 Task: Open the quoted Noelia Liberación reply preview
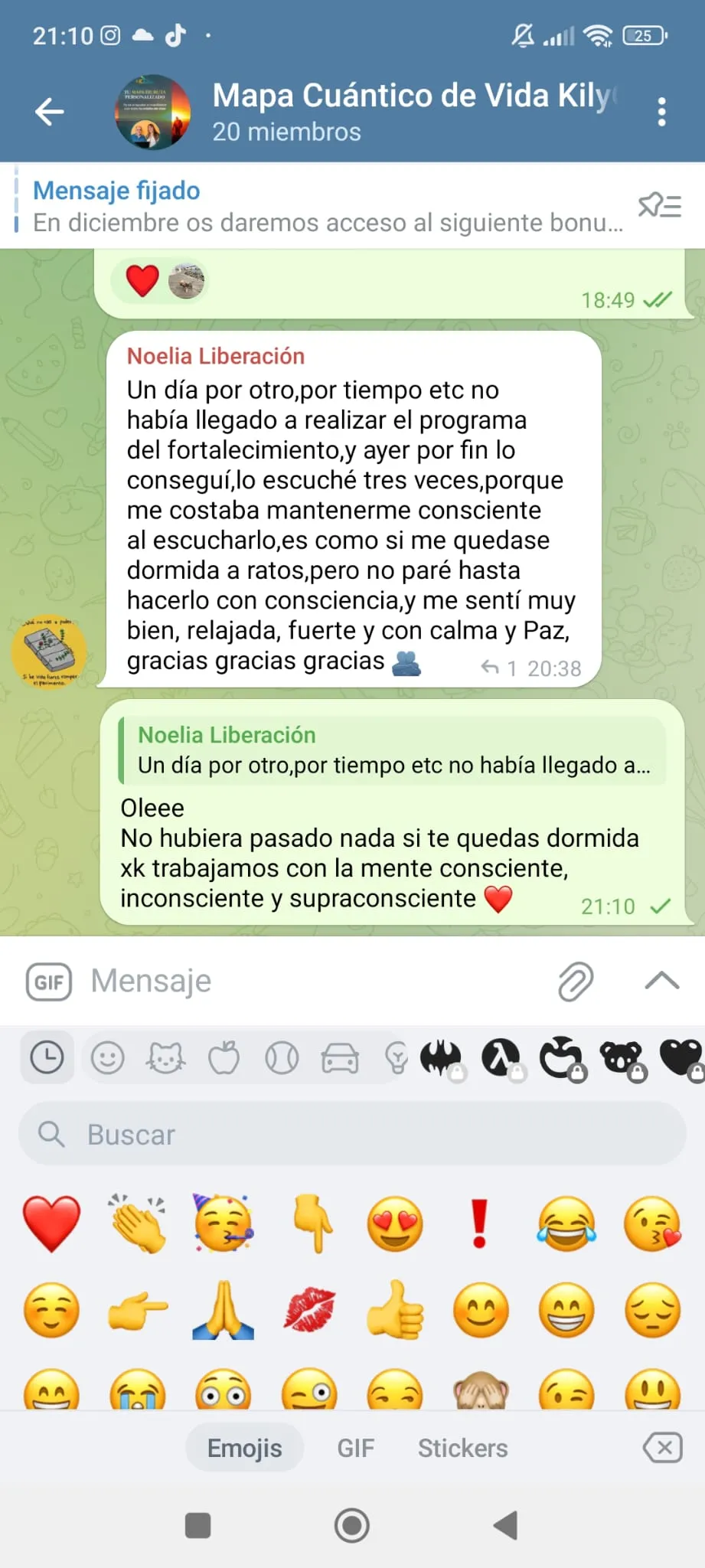click(x=392, y=750)
